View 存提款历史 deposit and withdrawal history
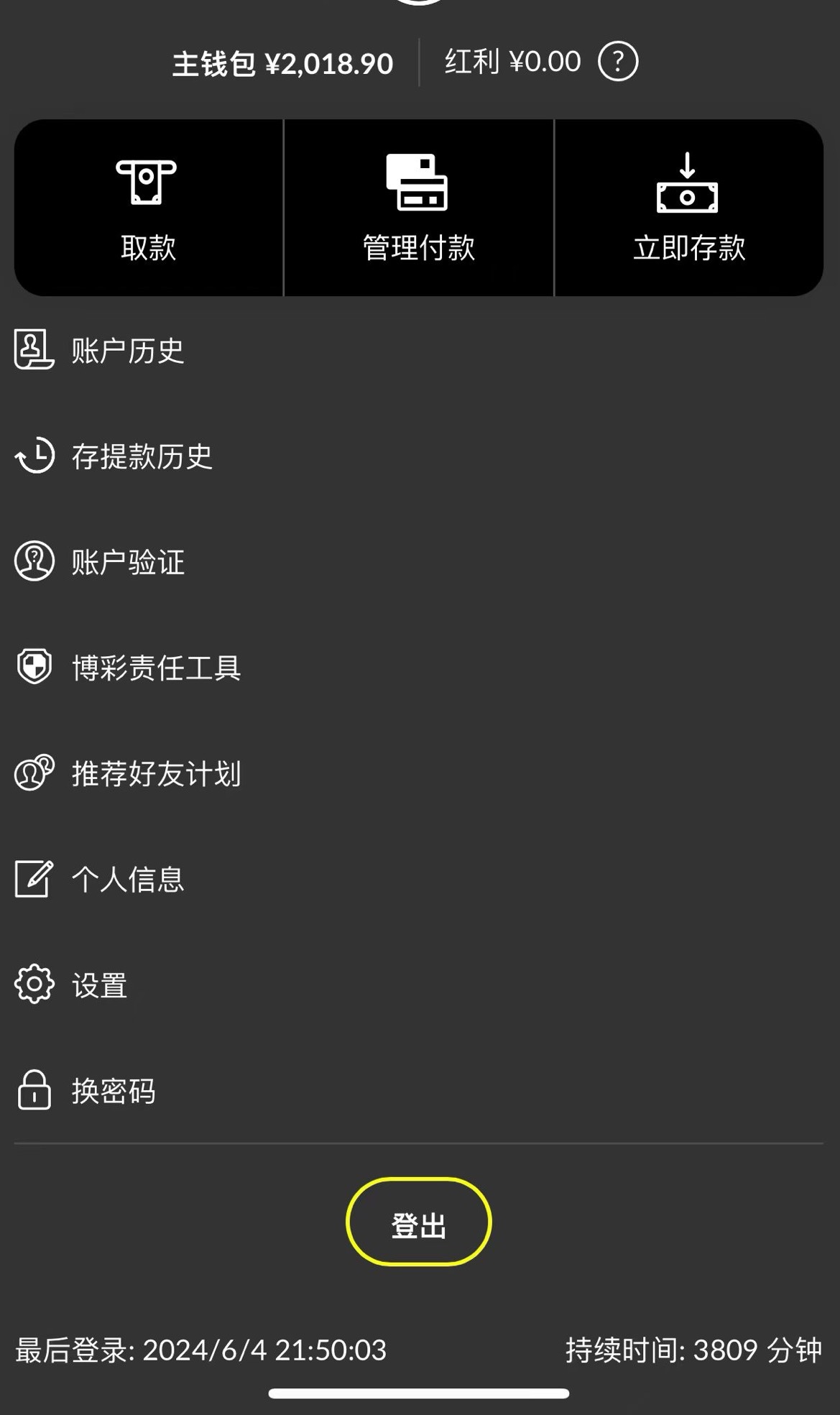This screenshot has width=840, height=1415. (x=142, y=456)
